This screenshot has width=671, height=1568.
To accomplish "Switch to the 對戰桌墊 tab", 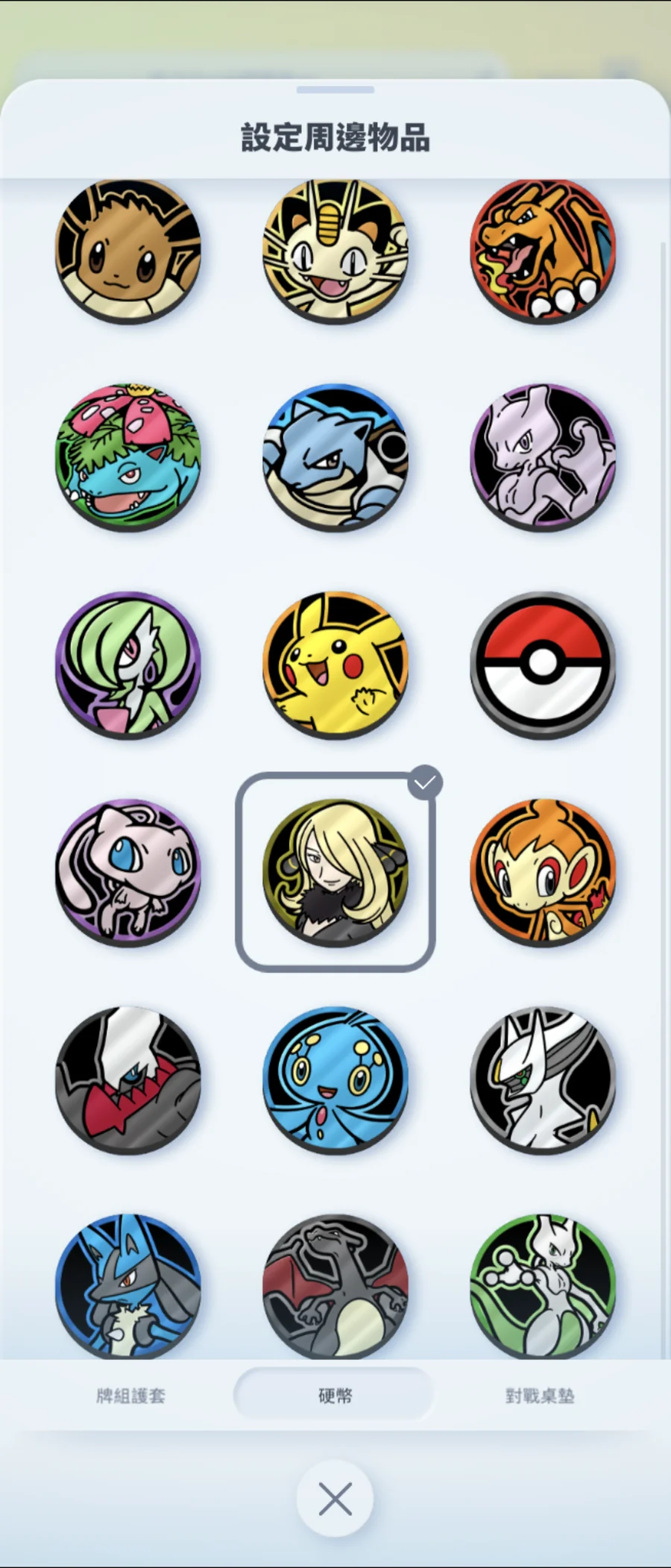I will click(x=540, y=1395).
